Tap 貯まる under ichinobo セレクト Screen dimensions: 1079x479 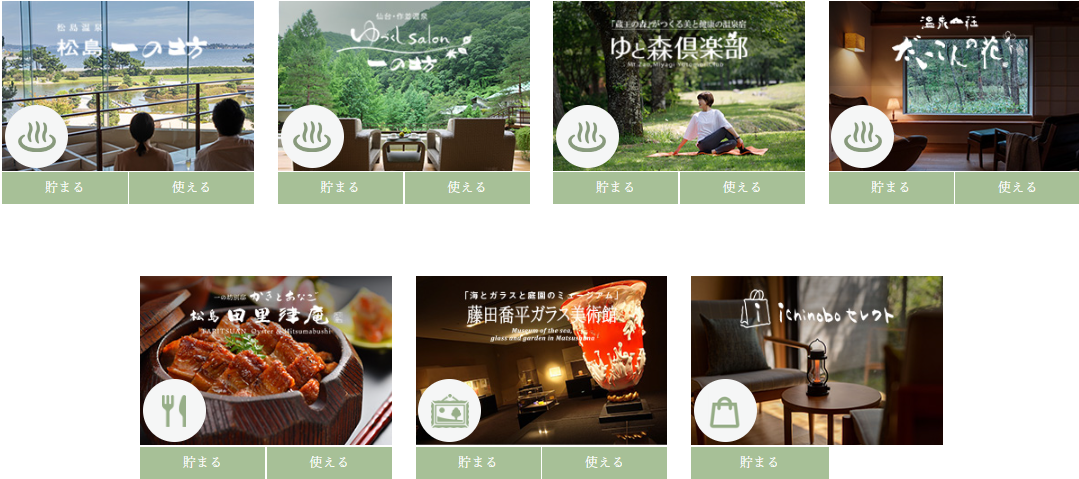(759, 462)
